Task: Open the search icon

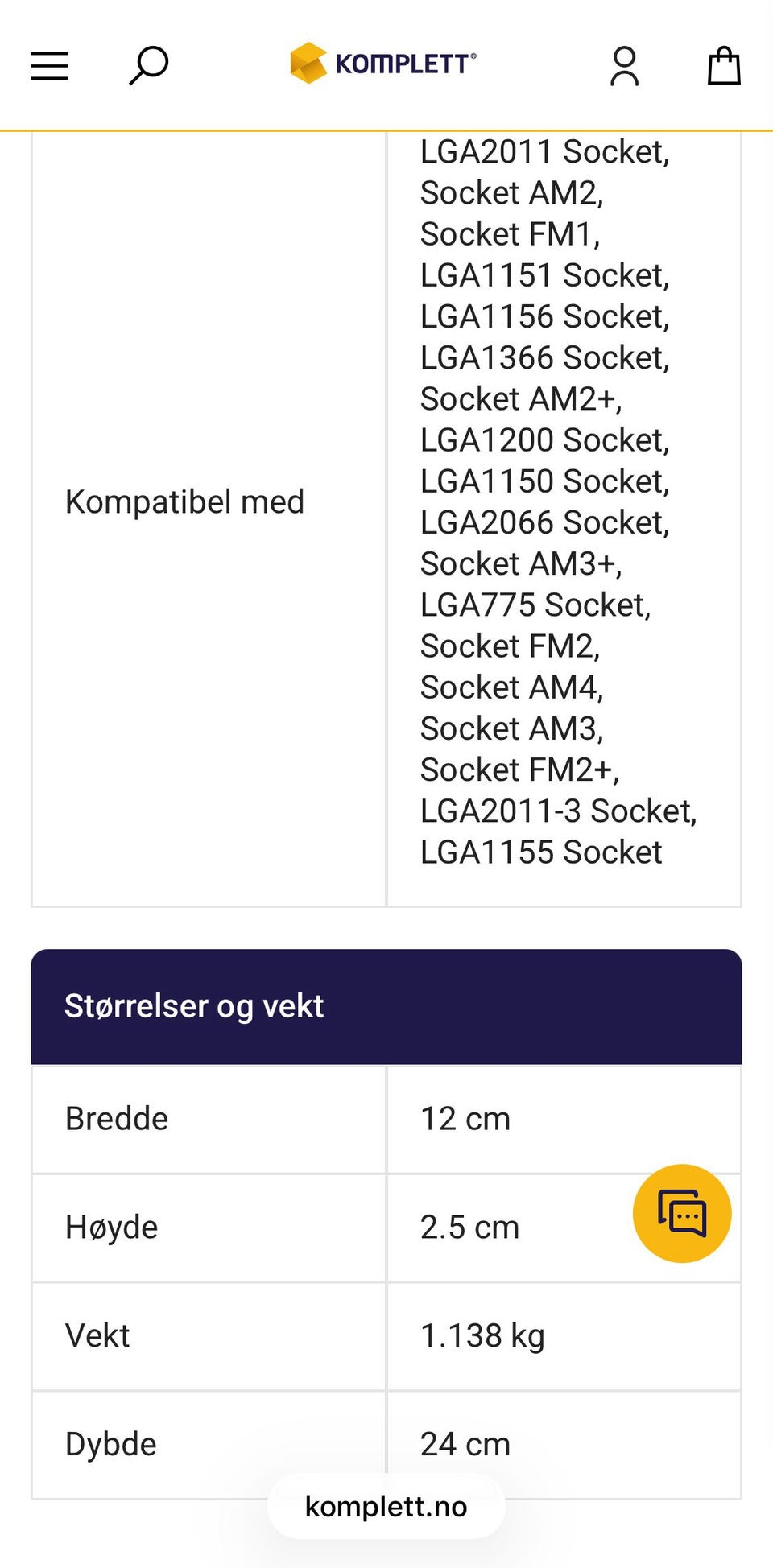Action: [x=148, y=65]
